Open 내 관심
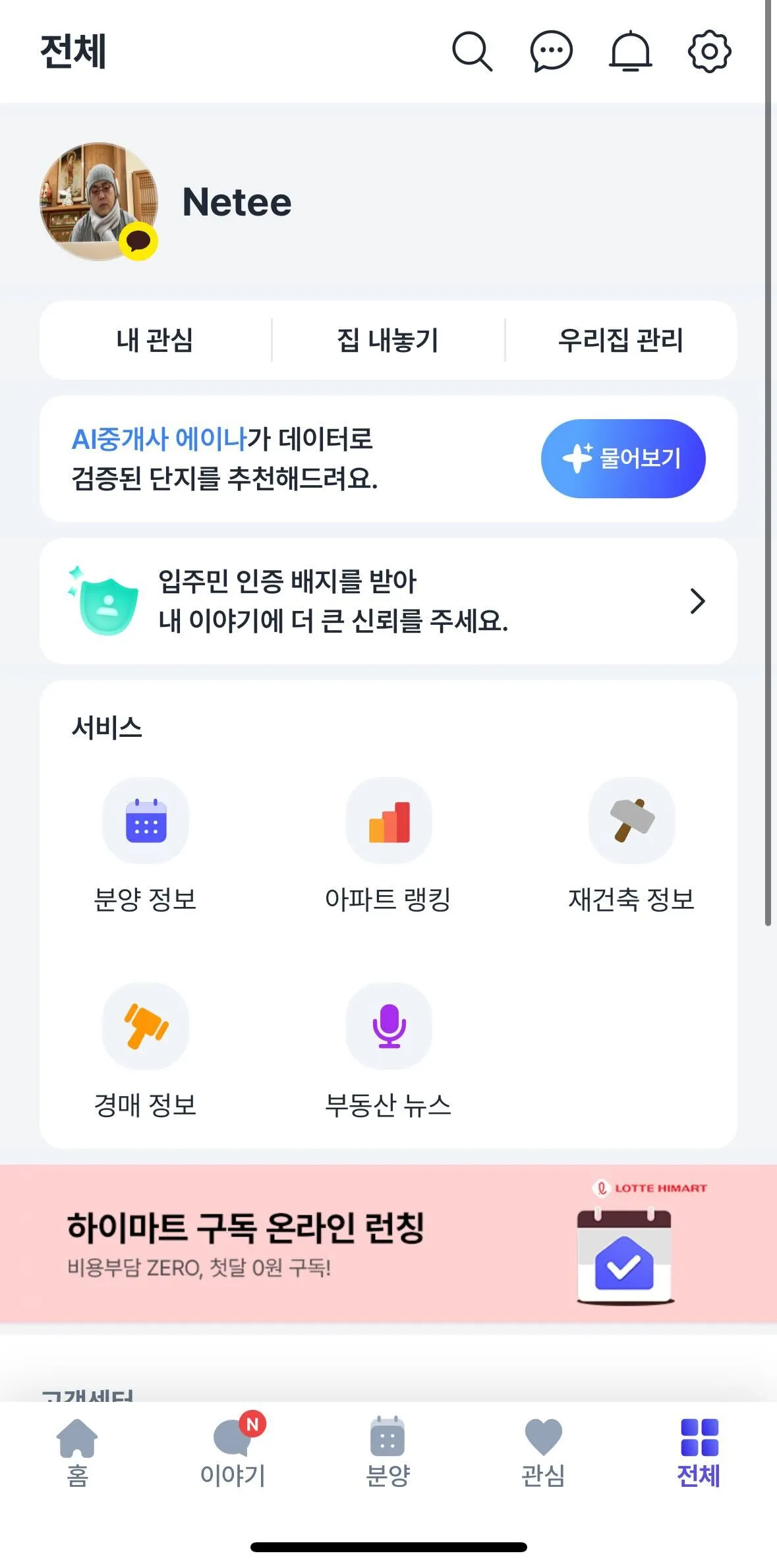Viewport: 777px width, 1568px height. tap(155, 340)
